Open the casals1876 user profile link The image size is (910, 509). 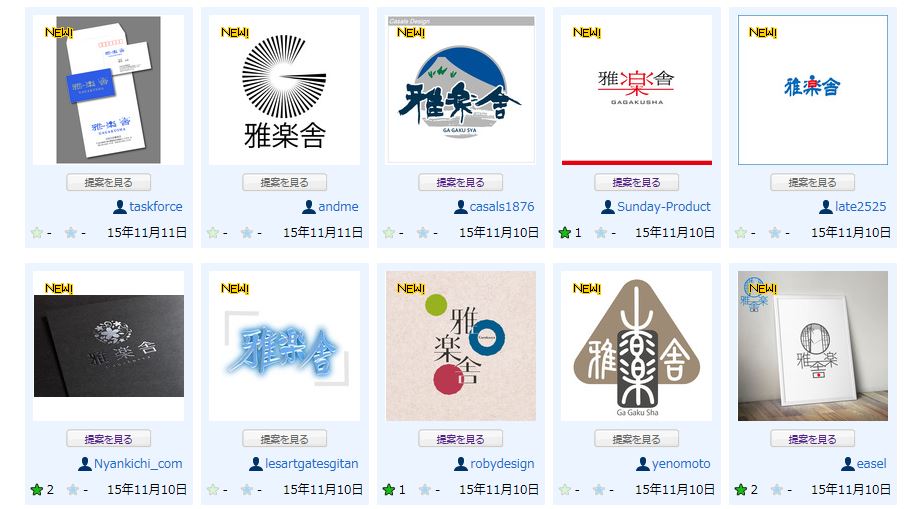tap(501, 207)
